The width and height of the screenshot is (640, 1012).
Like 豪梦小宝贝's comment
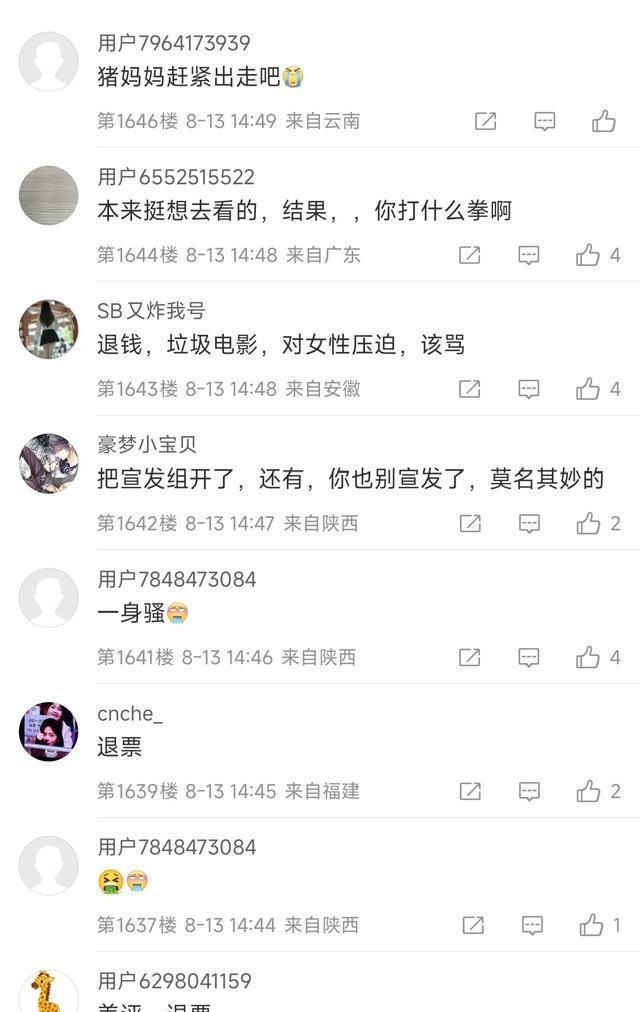(x=588, y=523)
